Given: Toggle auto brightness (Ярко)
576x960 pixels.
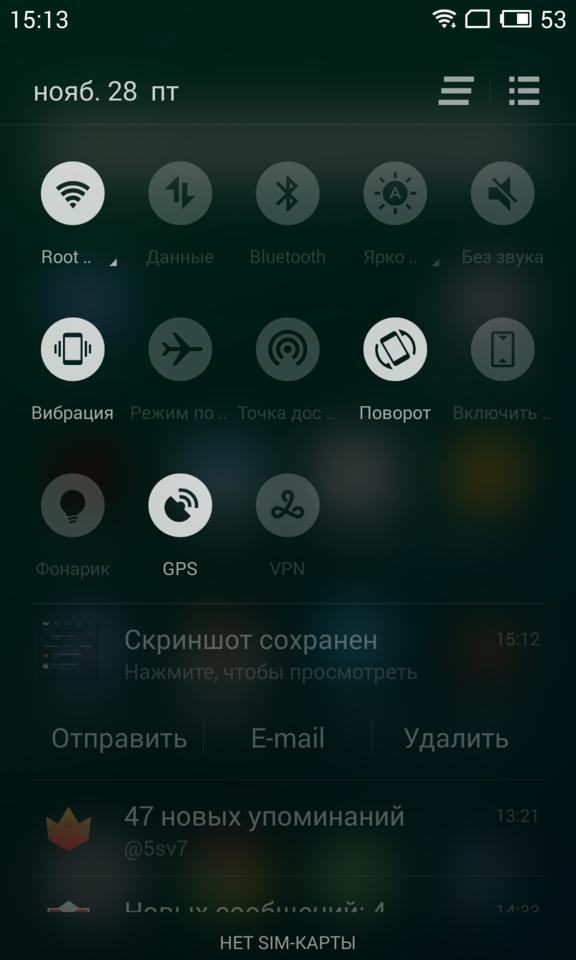Looking at the screenshot, I should click(x=395, y=193).
